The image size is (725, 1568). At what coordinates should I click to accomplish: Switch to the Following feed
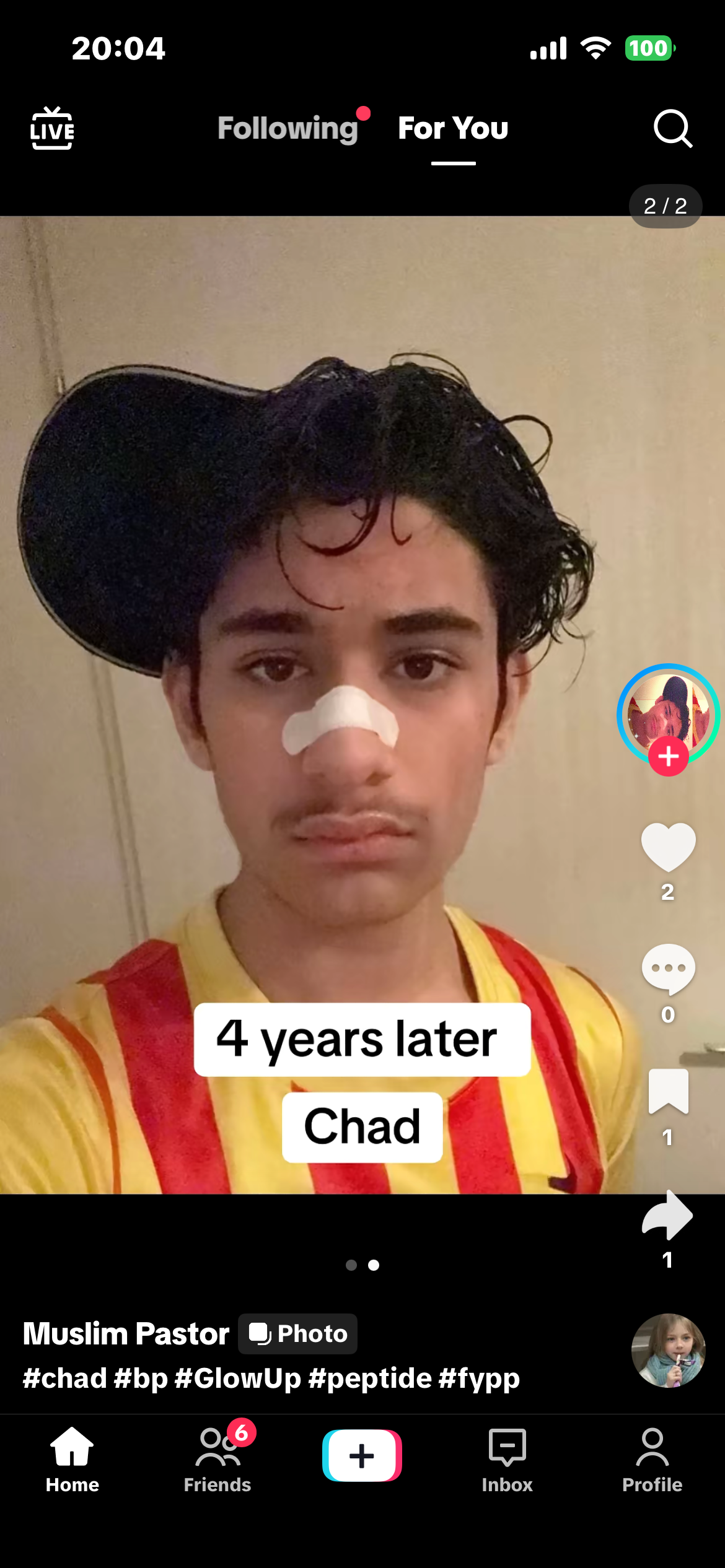pos(288,129)
